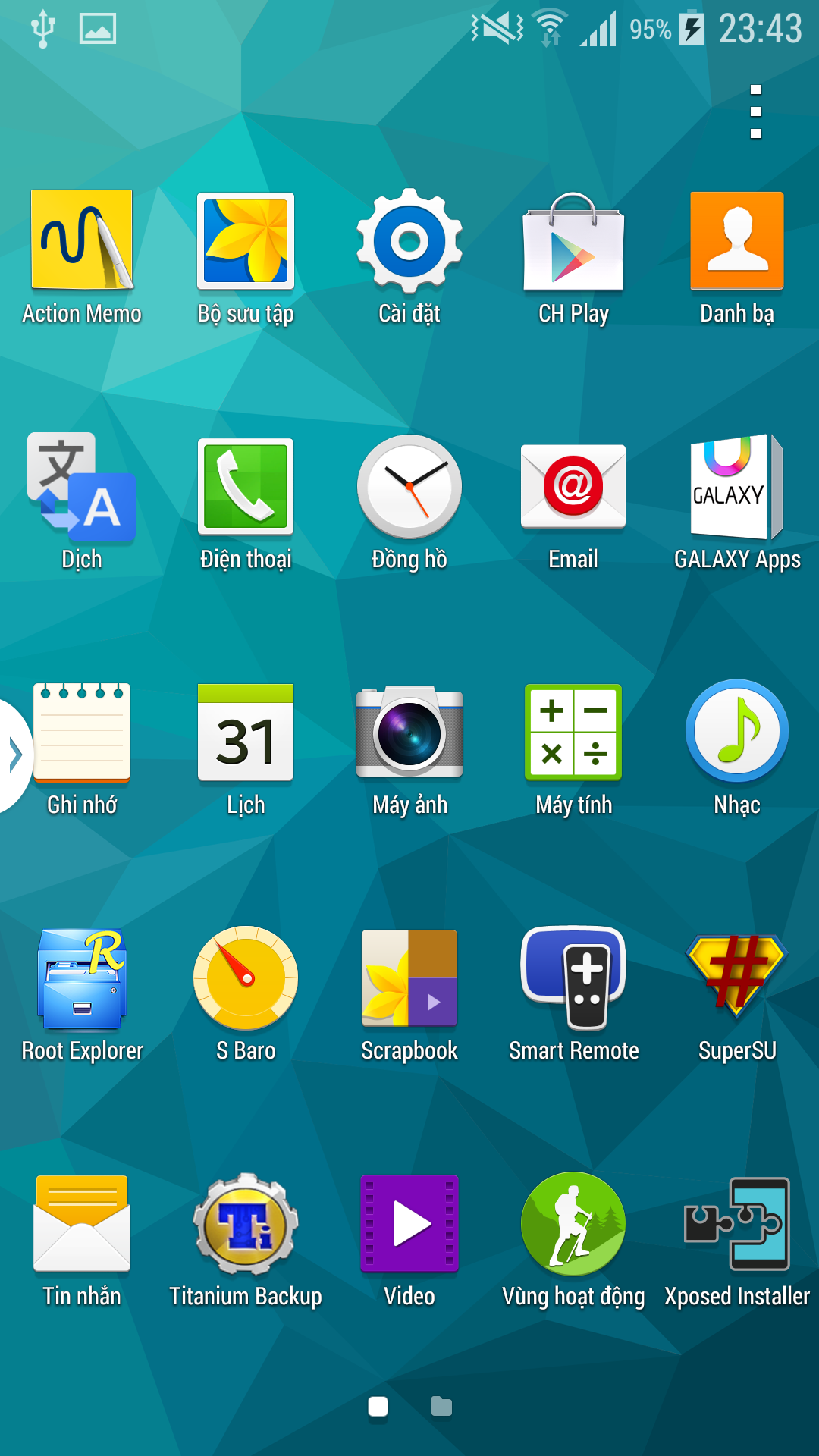Viewport: 819px width, 1456px height.
Task: Open Root Explorer file manager
Action: coord(82,978)
